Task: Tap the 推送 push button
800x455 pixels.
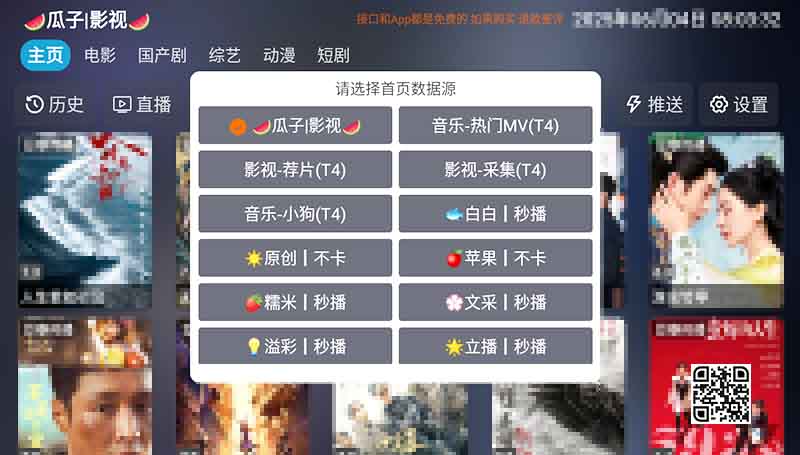Action: (654, 104)
